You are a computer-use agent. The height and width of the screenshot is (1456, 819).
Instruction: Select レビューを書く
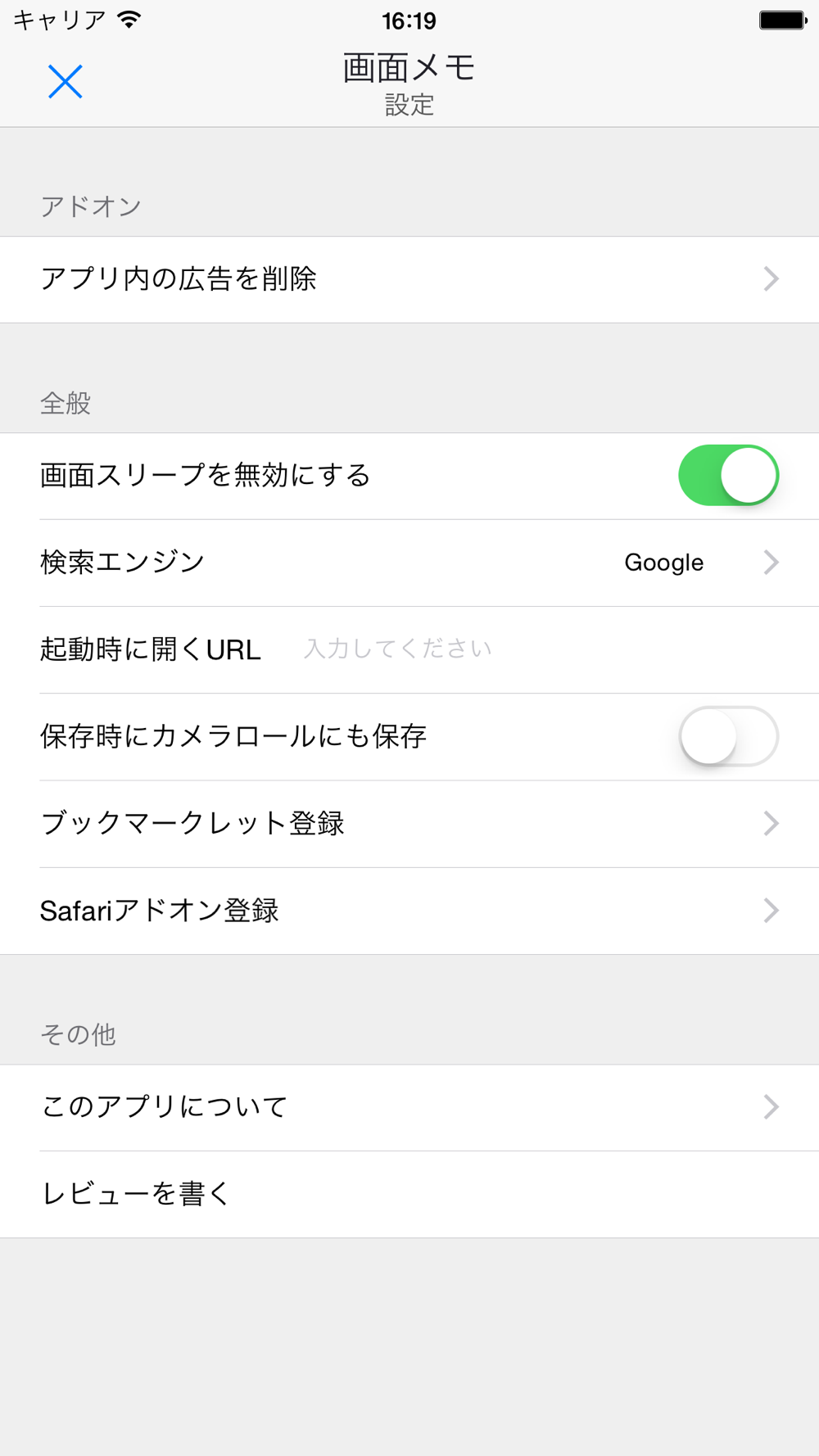(409, 1194)
